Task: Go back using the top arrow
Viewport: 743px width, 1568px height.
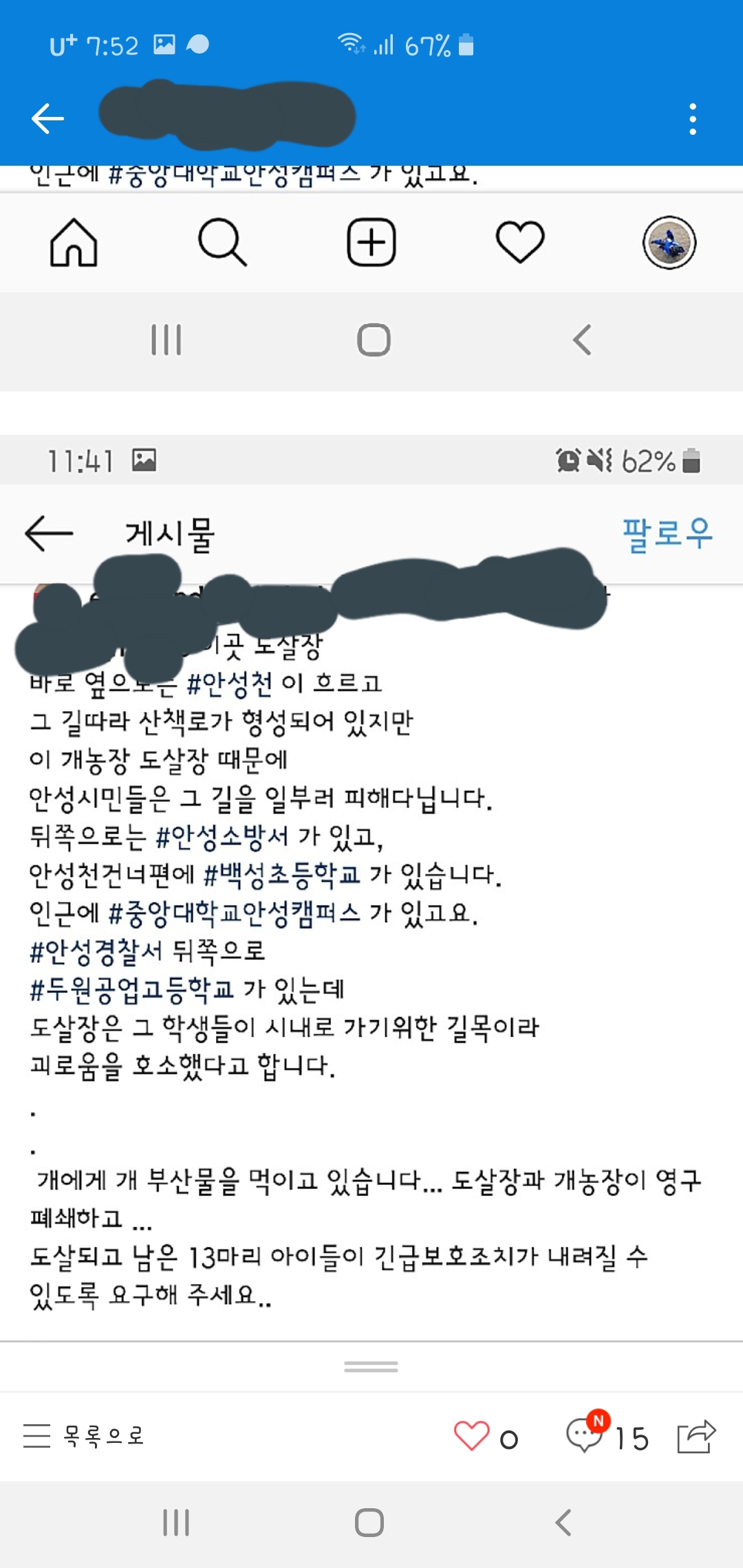Action: click(x=47, y=118)
